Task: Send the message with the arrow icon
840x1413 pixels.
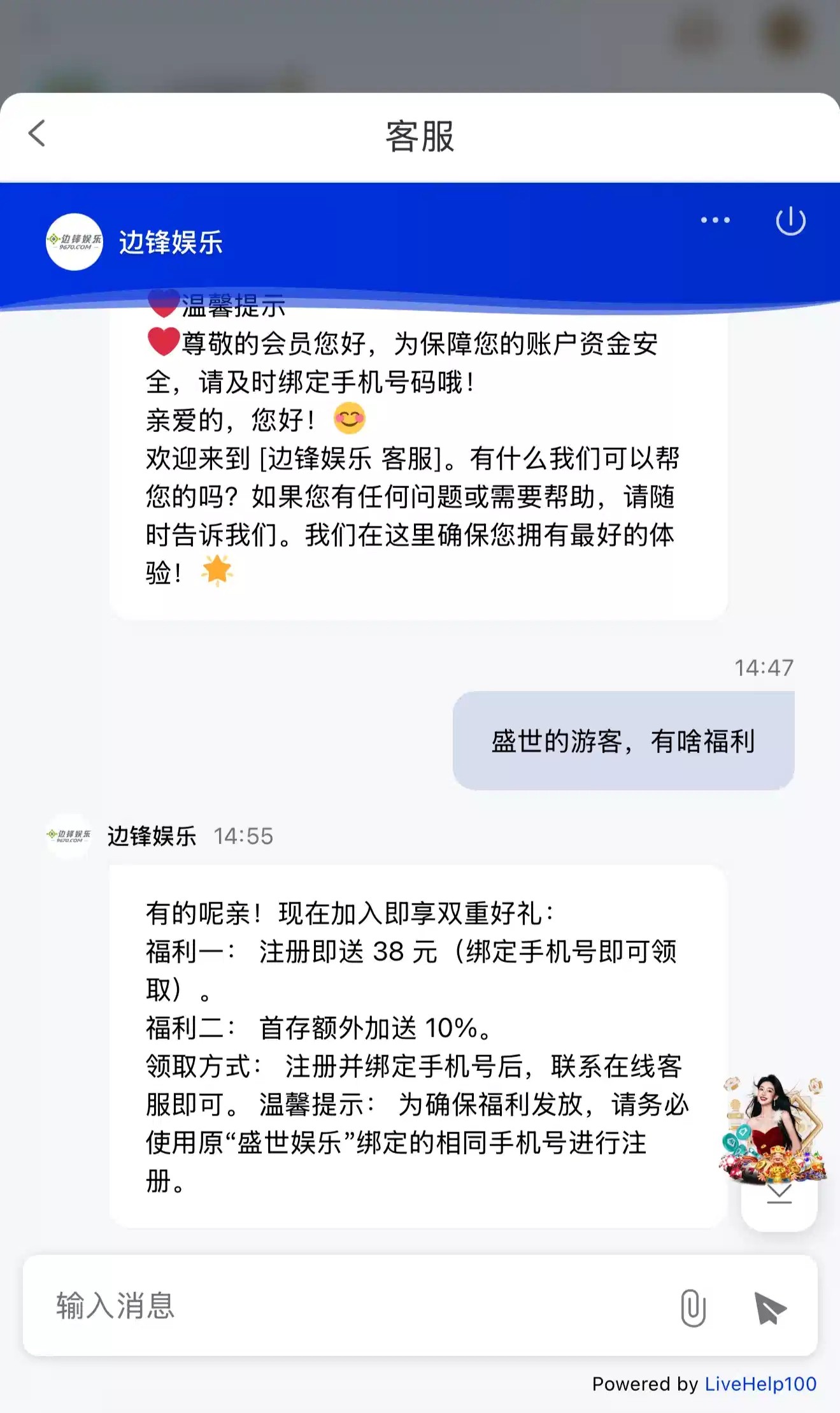Action: tap(769, 1308)
